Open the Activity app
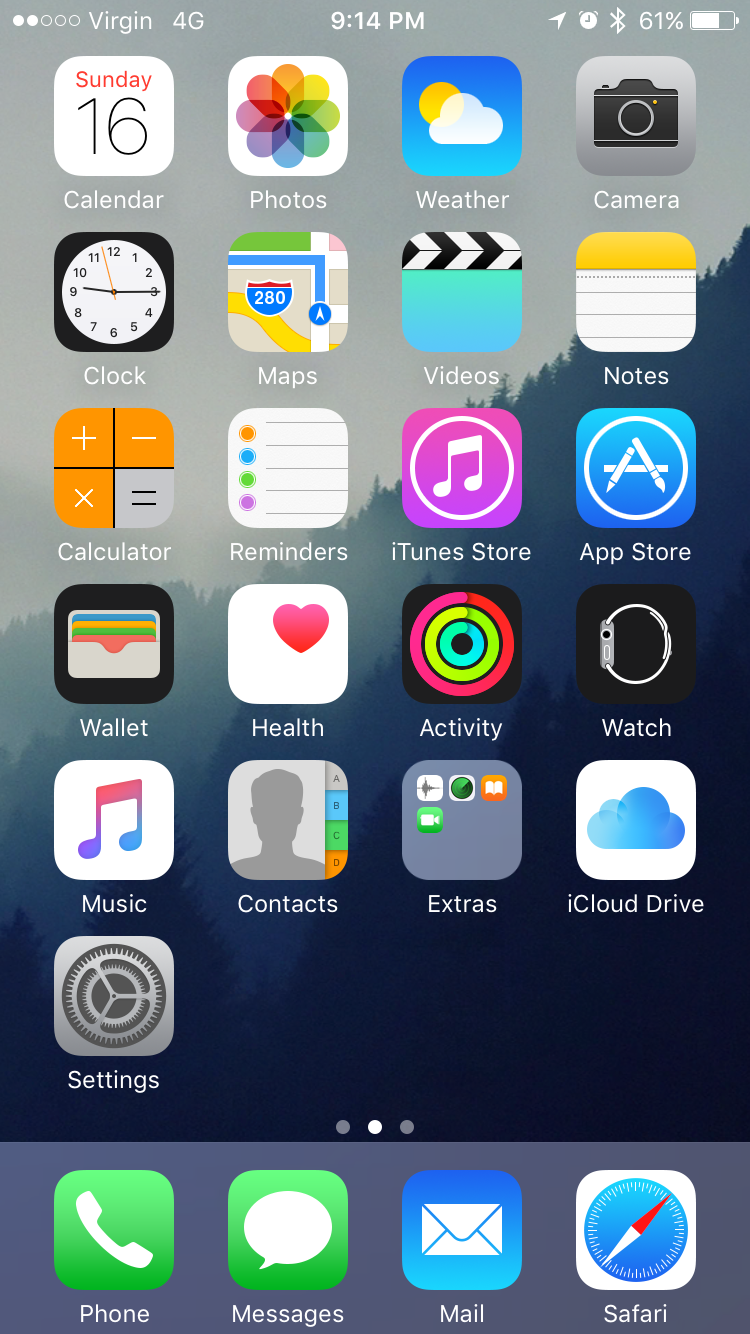 [462, 644]
